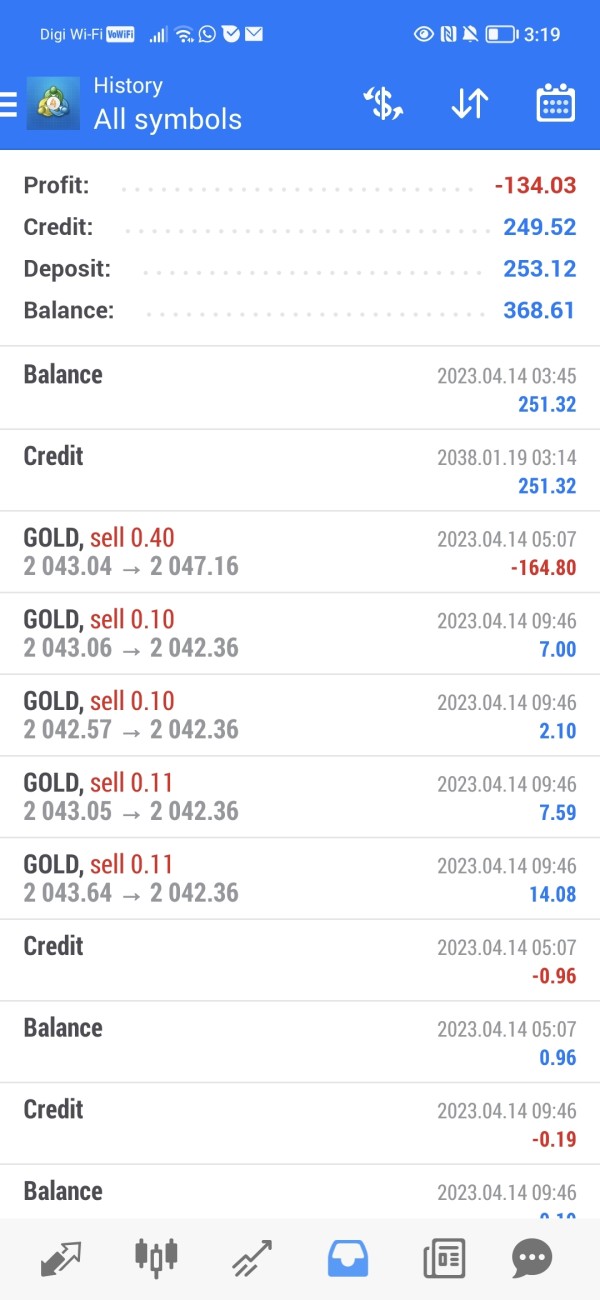Viewport: 600px width, 1300px height.
Task: Open the symbol filter dollar icon
Action: pos(383,104)
